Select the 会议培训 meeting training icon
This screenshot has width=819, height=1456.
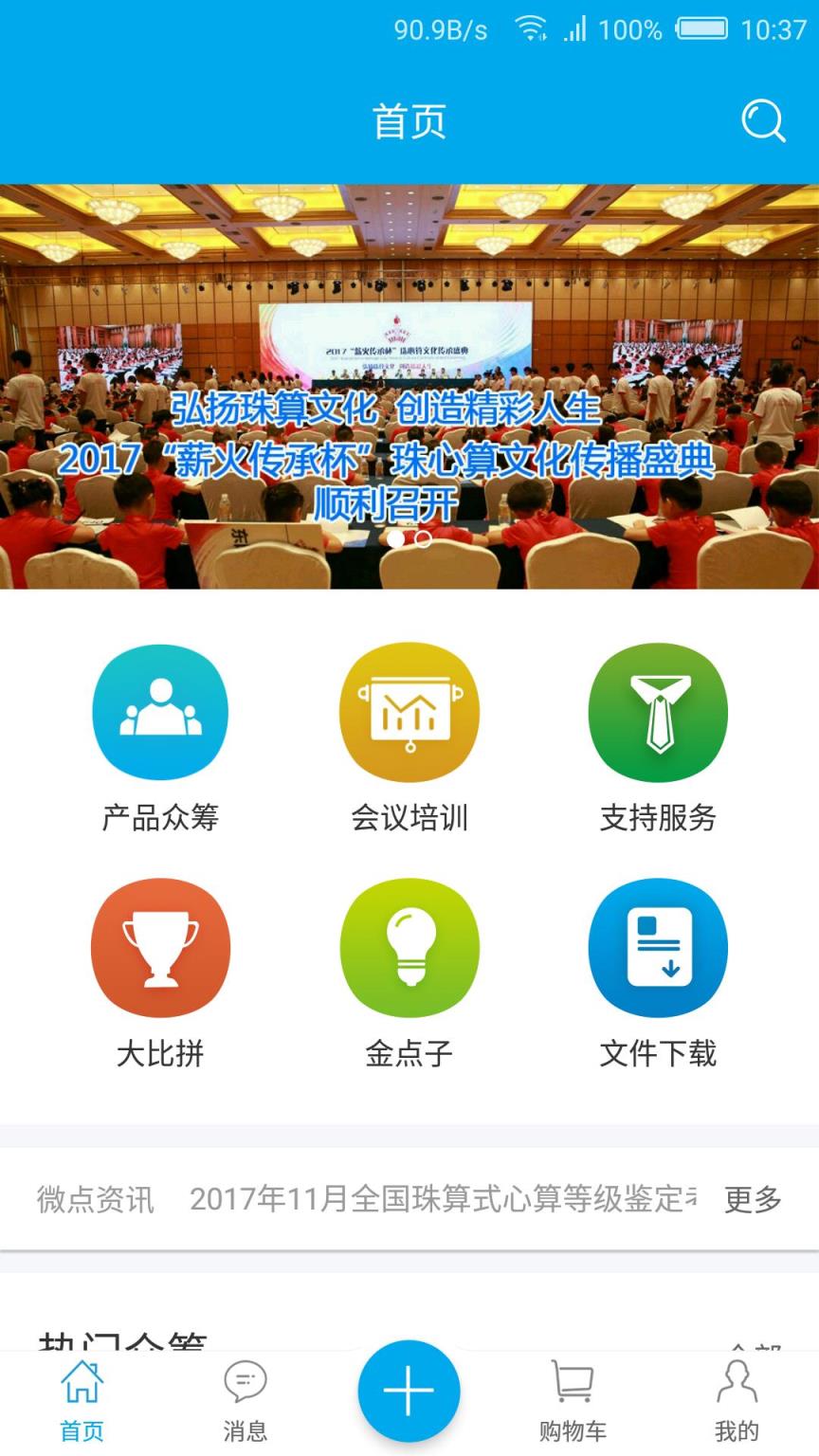click(x=409, y=713)
